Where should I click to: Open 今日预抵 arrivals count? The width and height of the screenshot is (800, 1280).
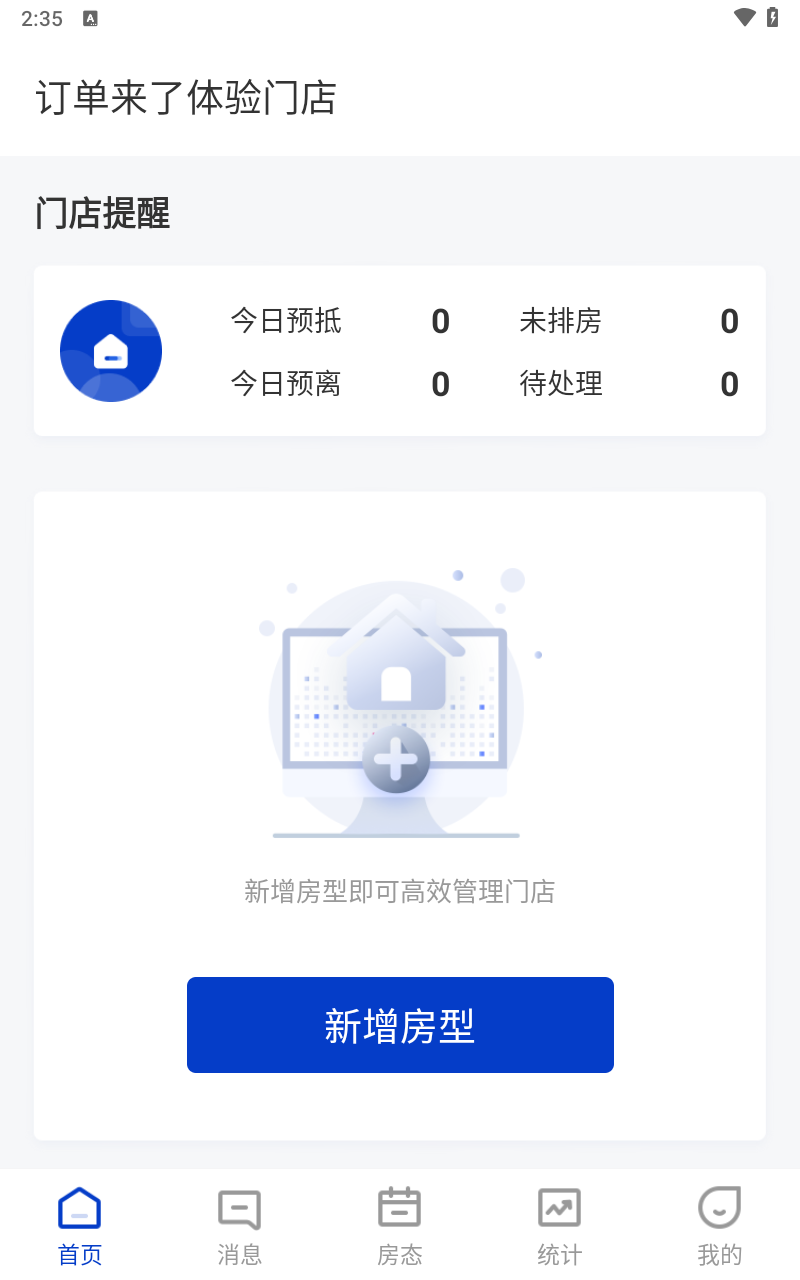pyautogui.click(x=440, y=321)
